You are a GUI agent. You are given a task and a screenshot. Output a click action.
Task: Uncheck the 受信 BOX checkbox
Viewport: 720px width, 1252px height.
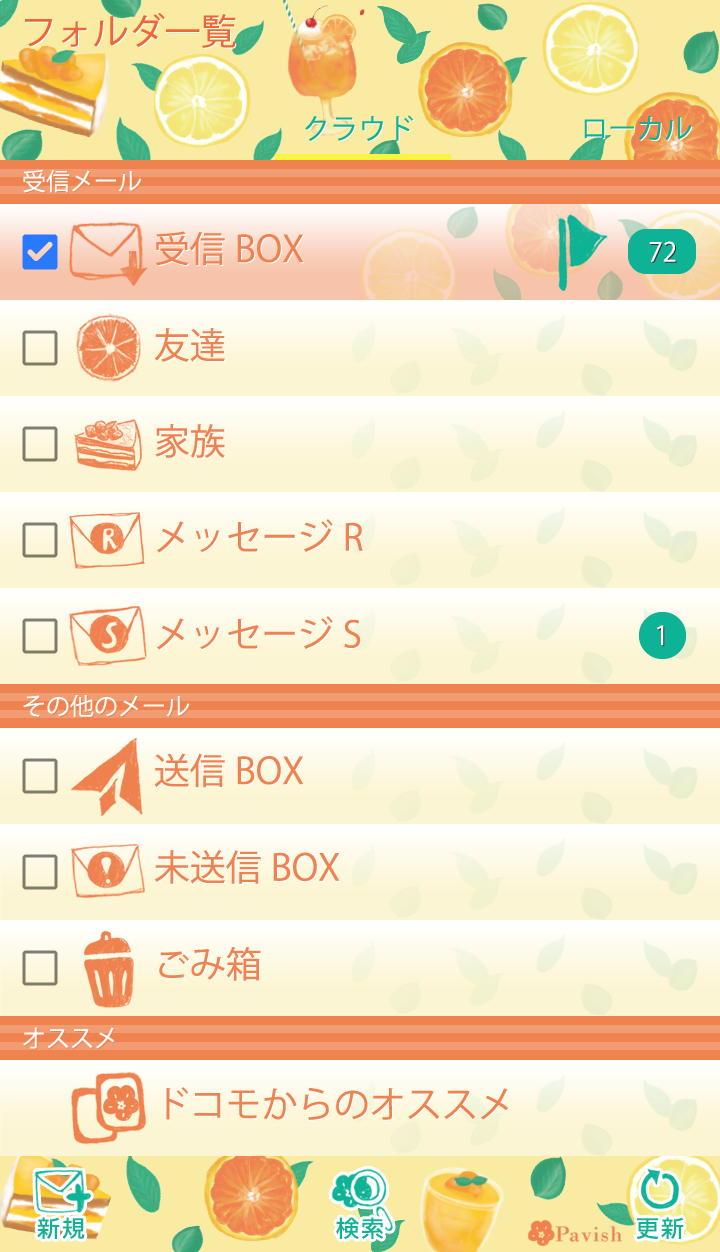click(x=40, y=252)
